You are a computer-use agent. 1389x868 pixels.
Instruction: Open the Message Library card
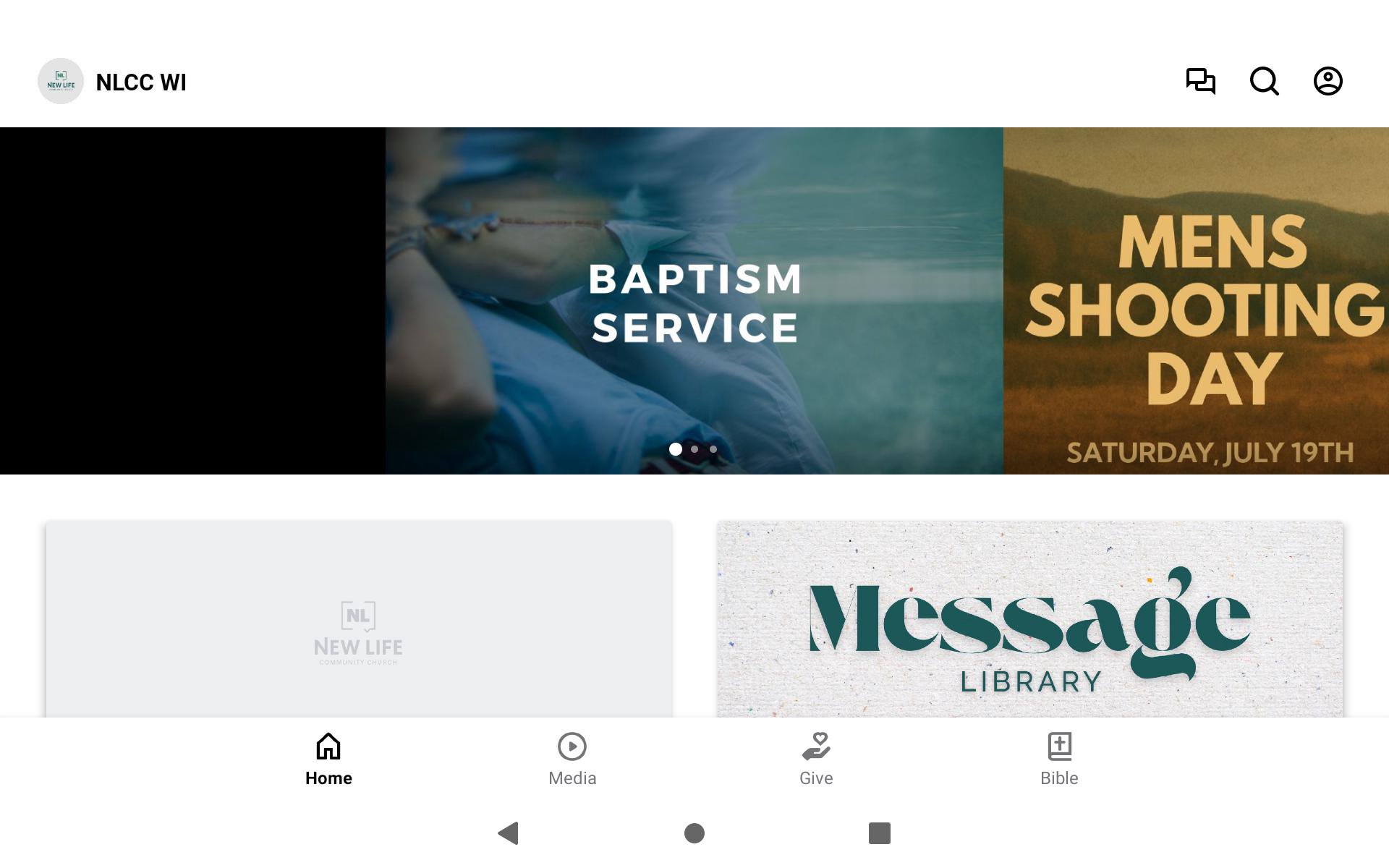pos(1029,620)
